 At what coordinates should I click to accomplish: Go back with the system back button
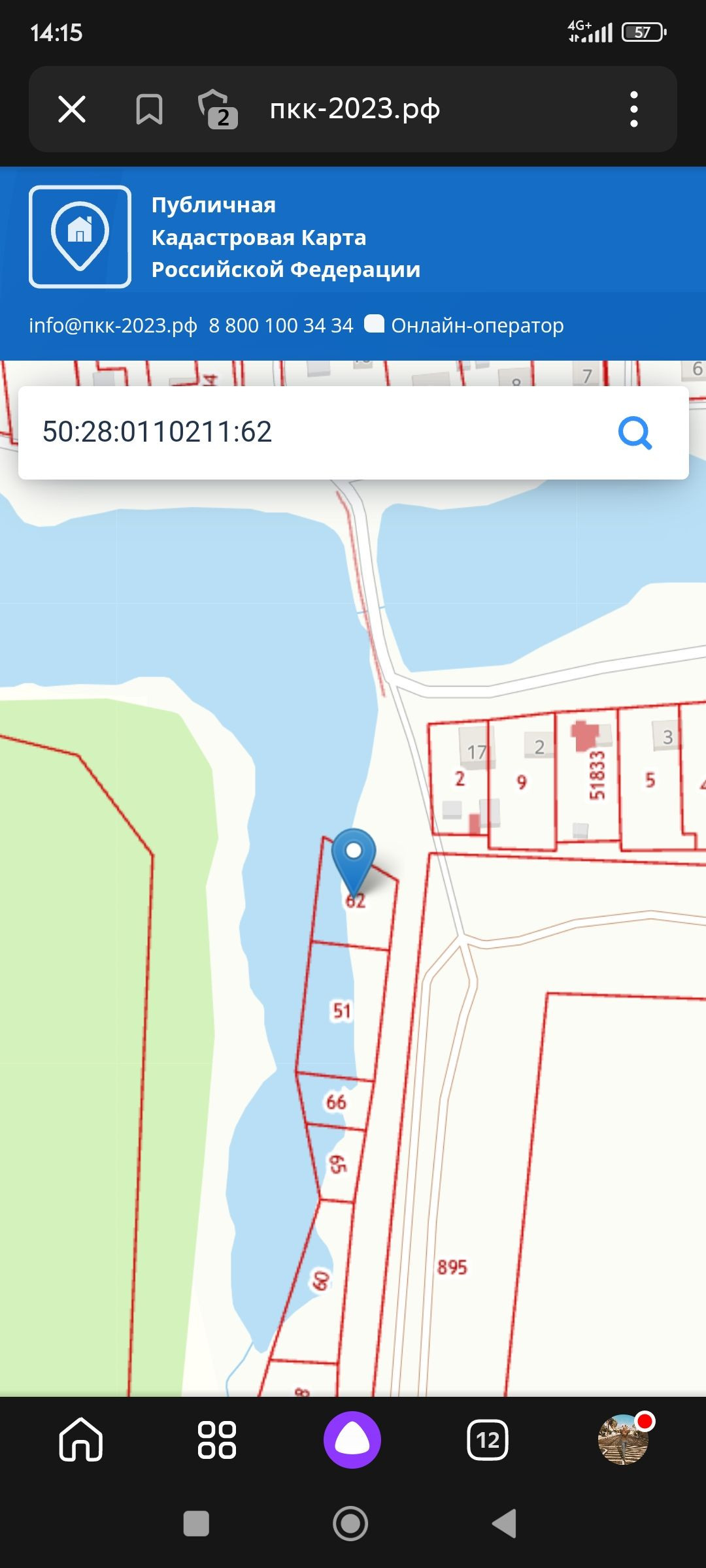click(505, 1524)
